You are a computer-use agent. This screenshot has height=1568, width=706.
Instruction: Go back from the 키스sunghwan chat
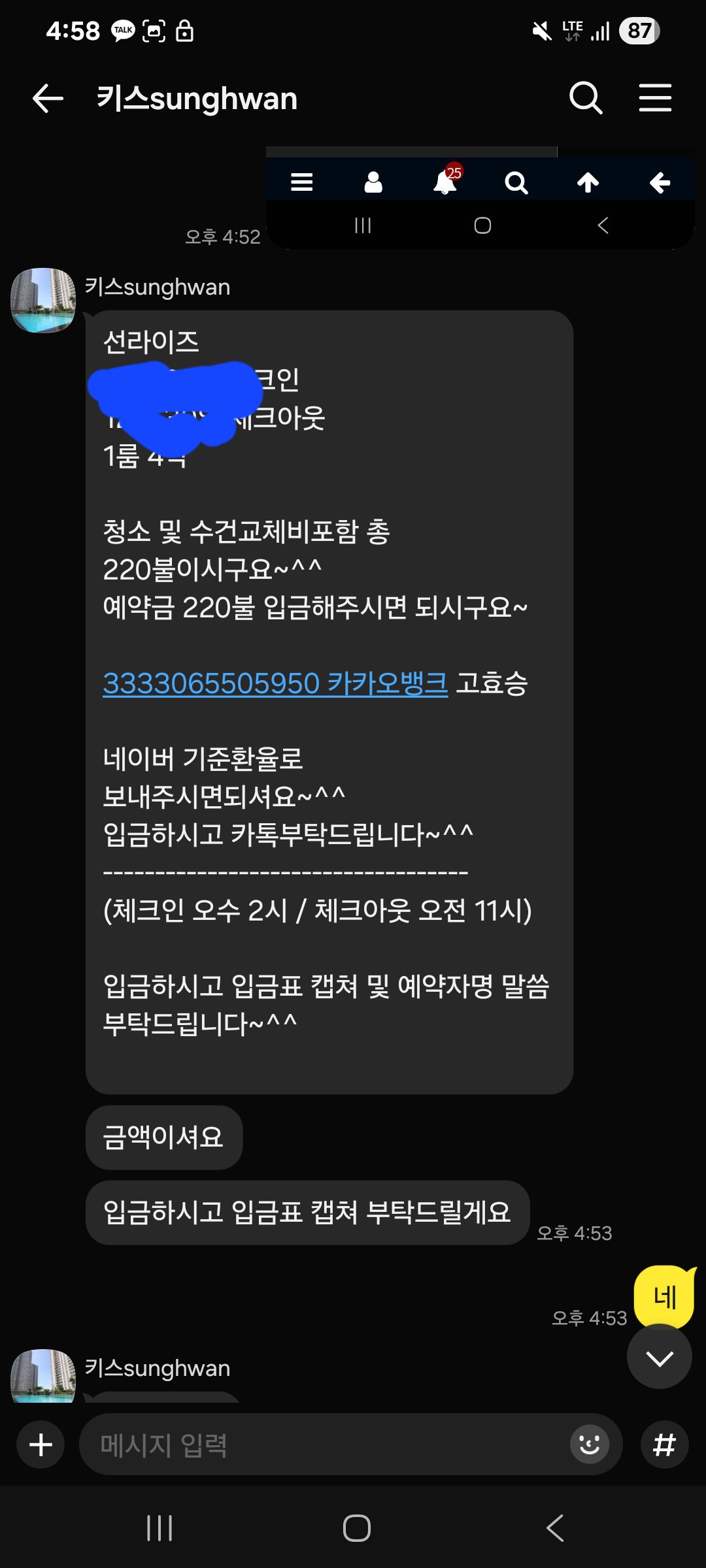pos(48,99)
